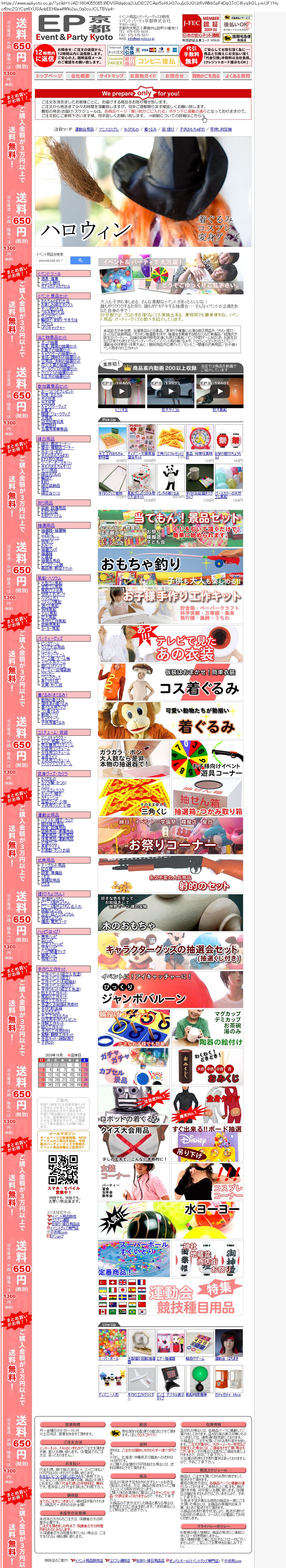Go to the 会社概要 page
This screenshot has width=286, height=1568.
pos(80,76)
